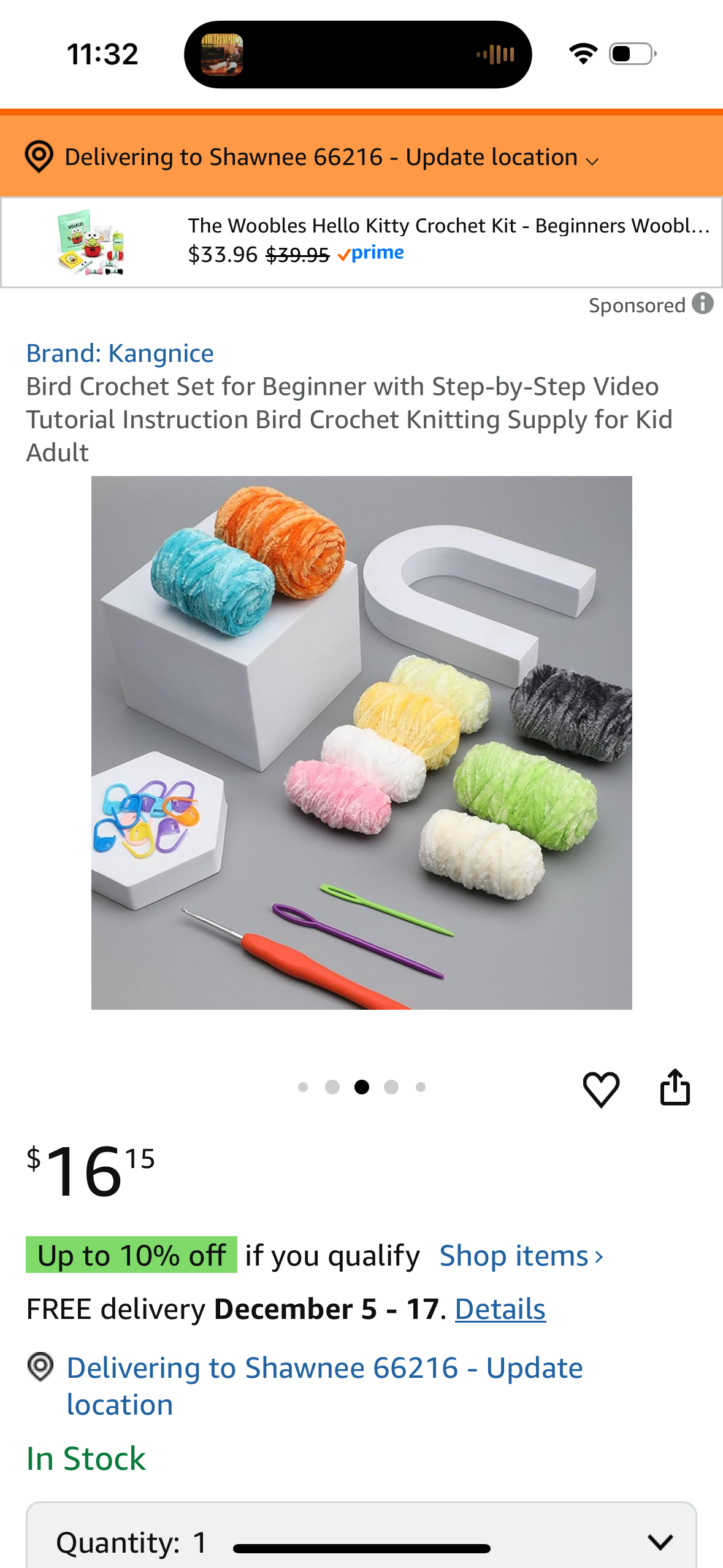Select the fifth image carousel dot
This screenshot has height=1568, width=723.
click(x=419, y=1086)
